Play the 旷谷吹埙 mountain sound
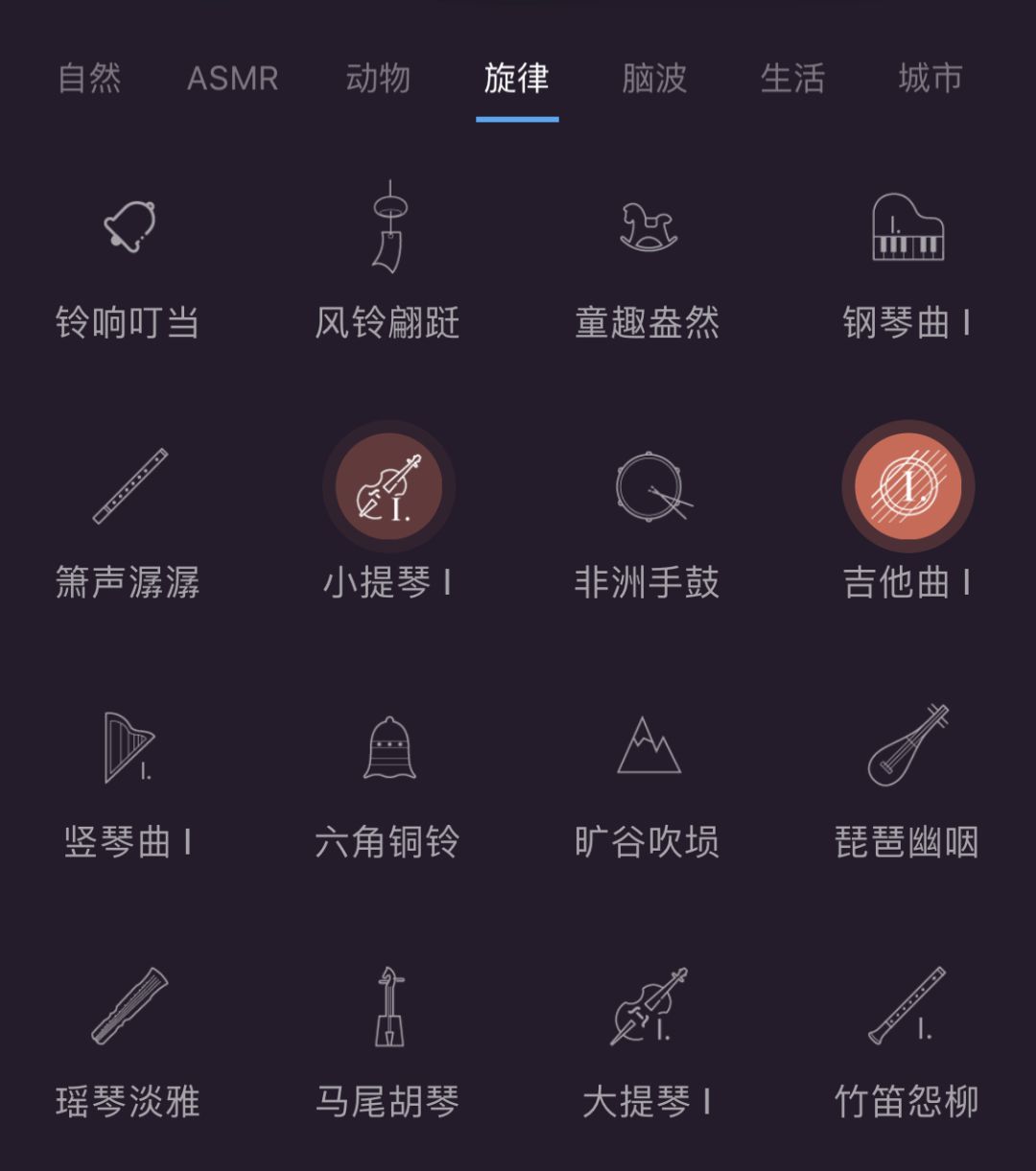This screenshot has width=1036, height=1171. (x=647, y=748)
